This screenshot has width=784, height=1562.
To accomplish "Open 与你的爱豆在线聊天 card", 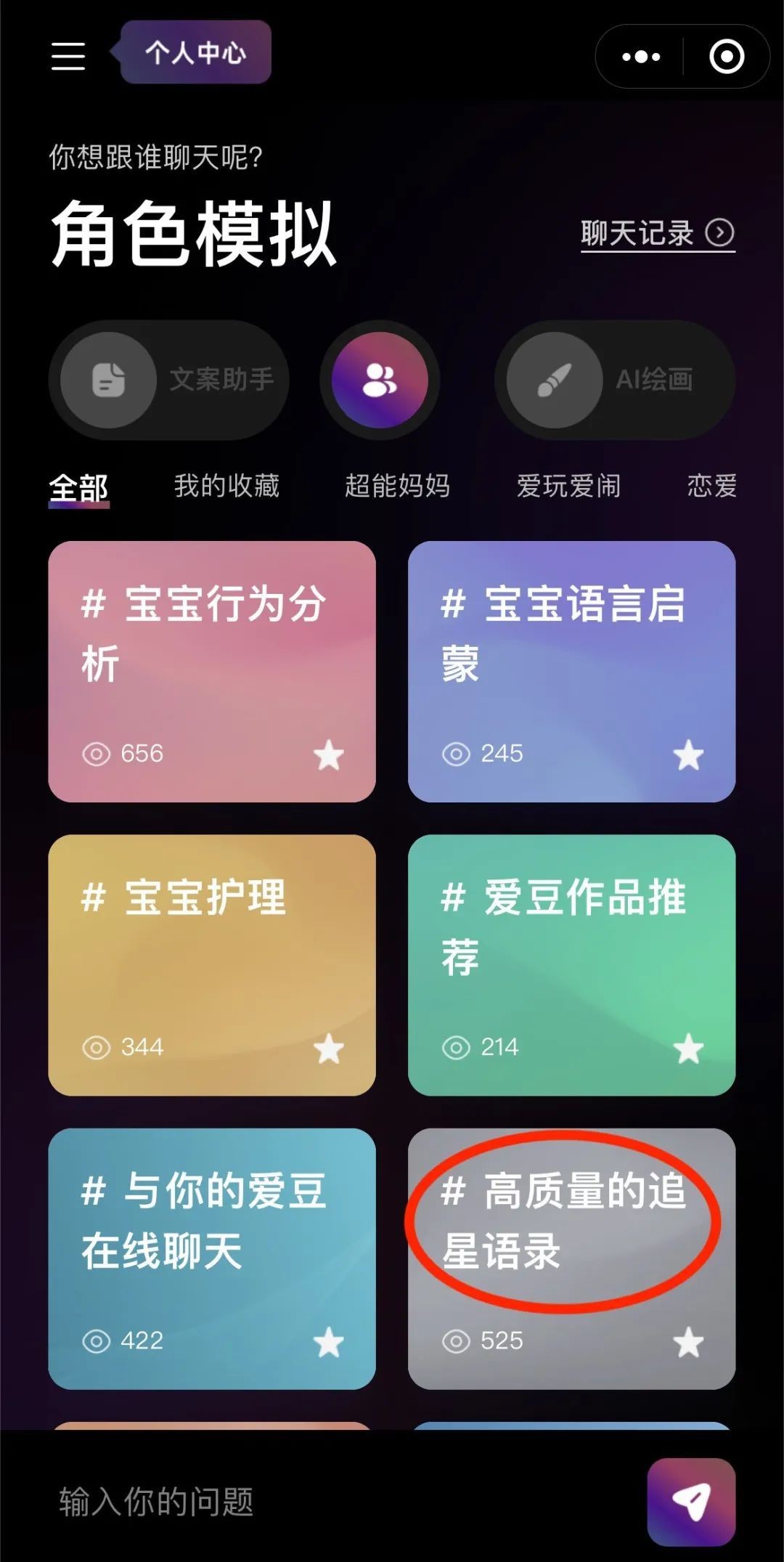I will pos(211,1257).
